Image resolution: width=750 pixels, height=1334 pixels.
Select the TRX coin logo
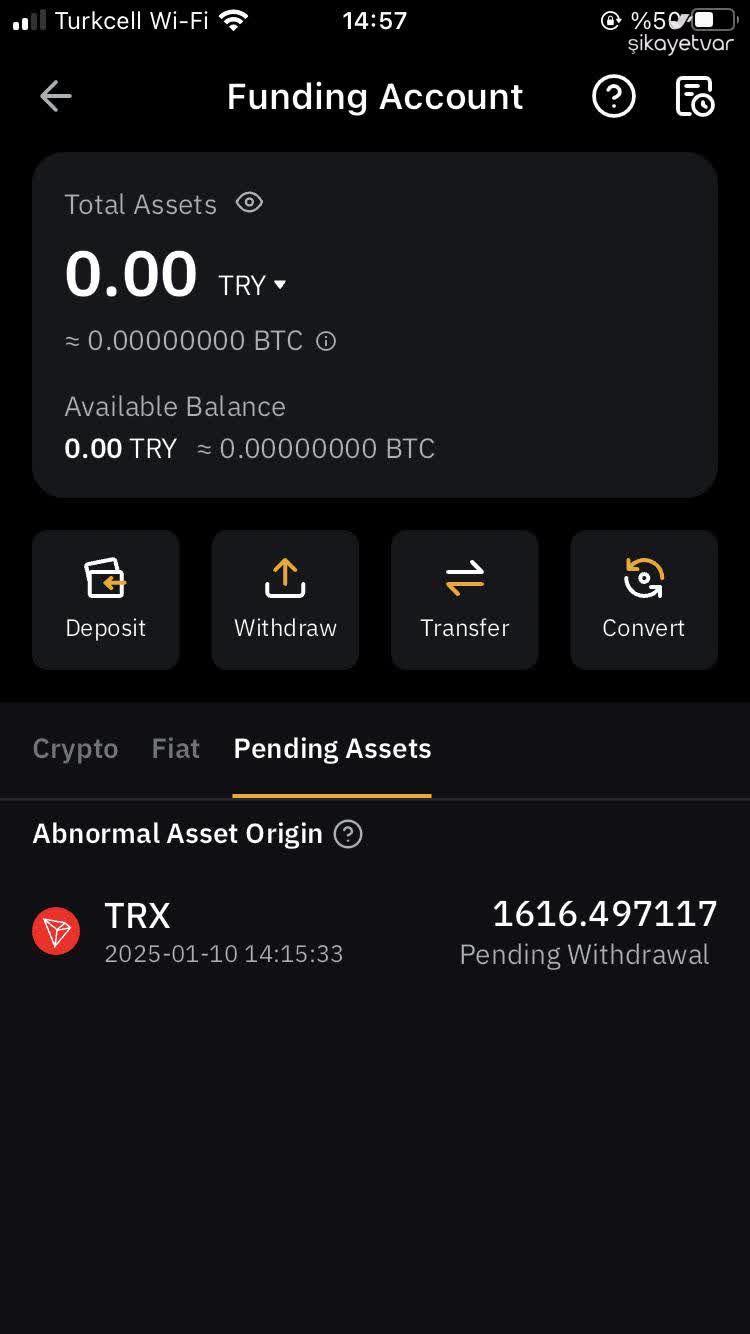(x=56, y=930)
